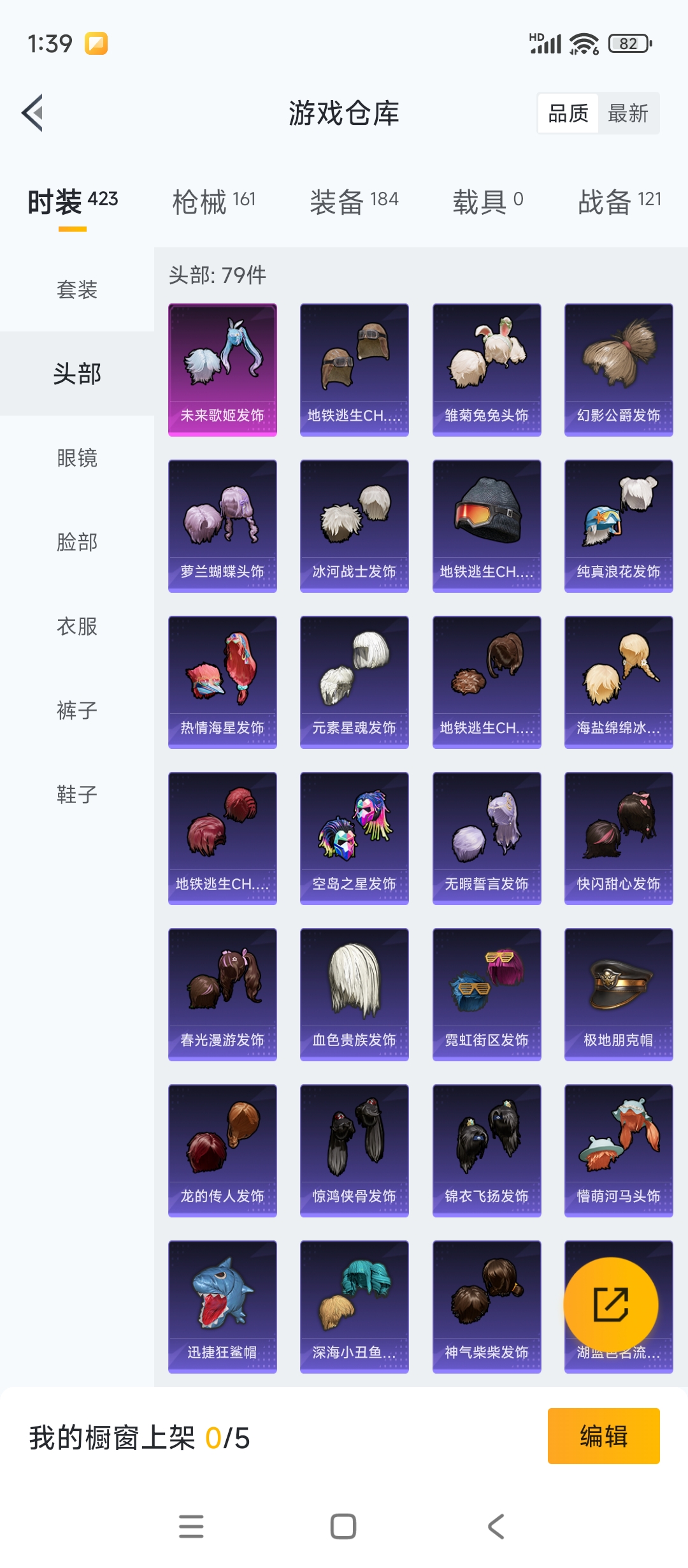This screenshot has width=688, height=1568.
Task: Open the 雏菊兔兔头饰 item
Action: (x=487, y=370)
